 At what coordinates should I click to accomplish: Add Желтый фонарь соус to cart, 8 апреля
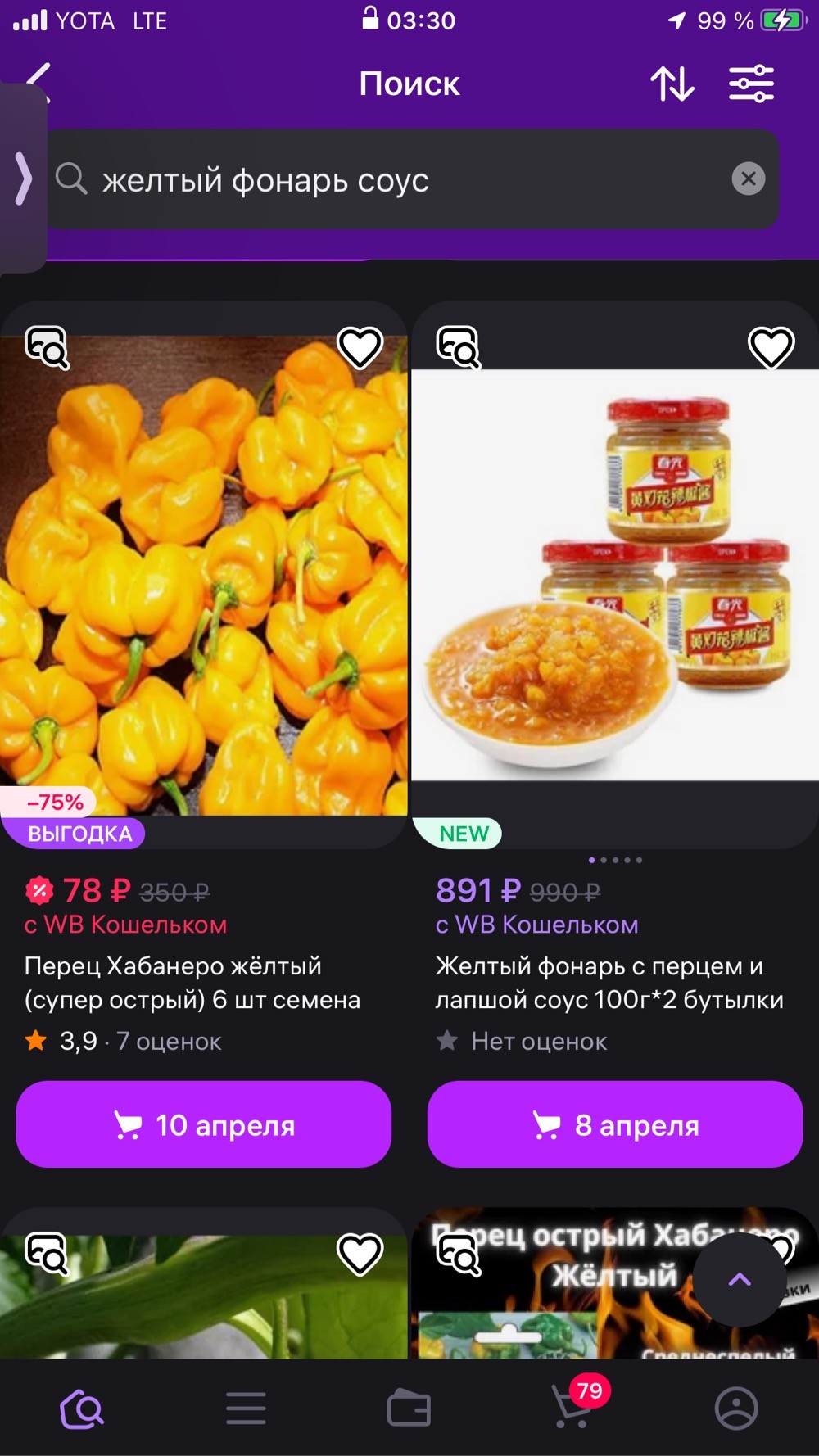coord(614,1124)
